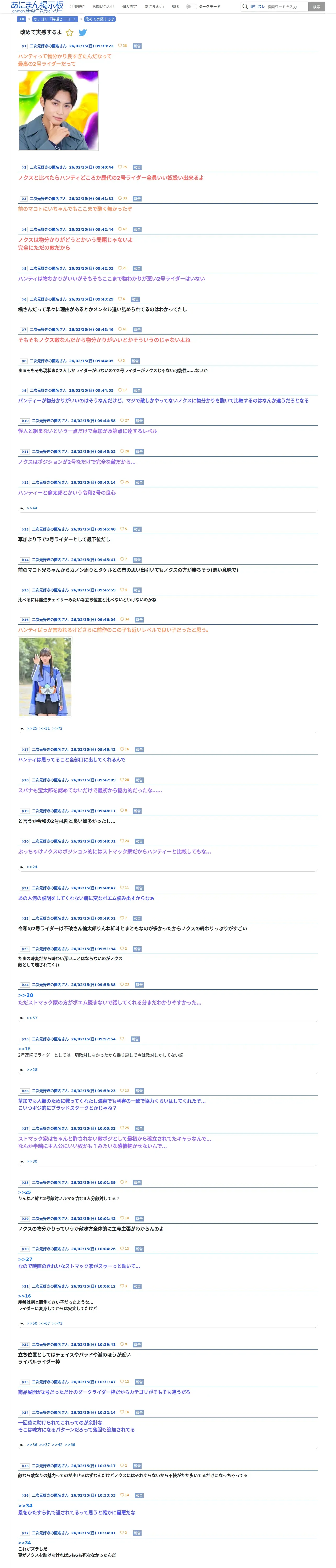Favorite this thread with the star icon
This screenshot has height=1568, width=336.
click(70, 33)
